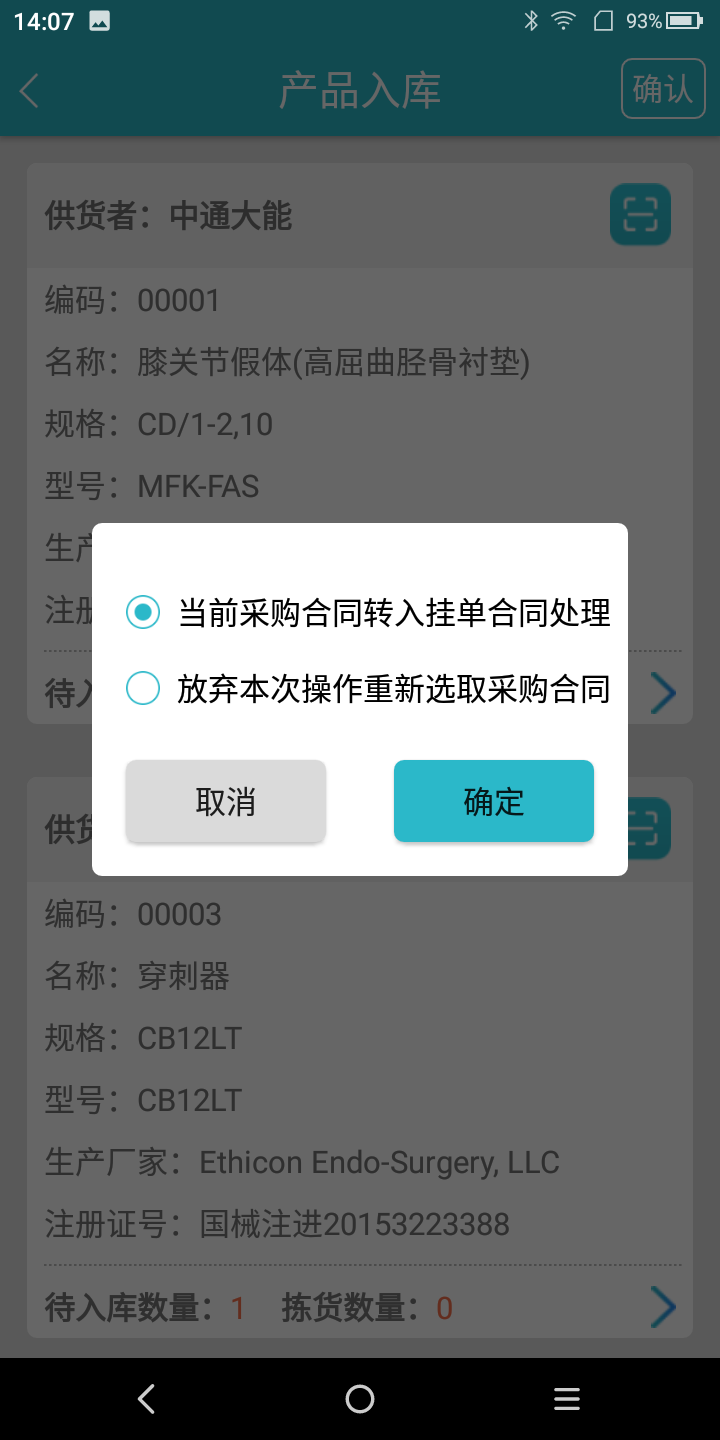This screenshot has width=720, height=1440.
Task: Open the scan icon beside 中通大能
Action: (x=640, y=215)
